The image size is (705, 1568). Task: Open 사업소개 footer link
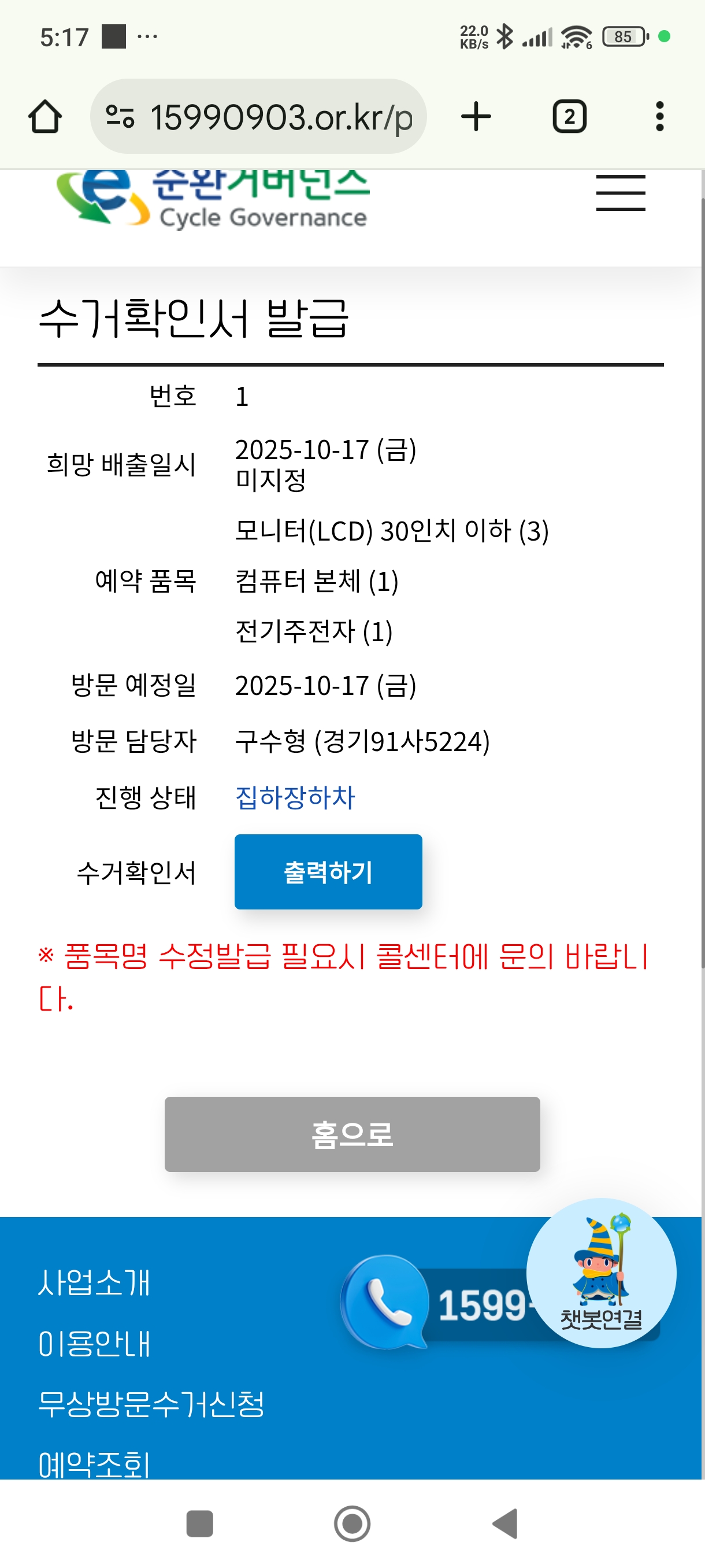[x=94, y=1281]
